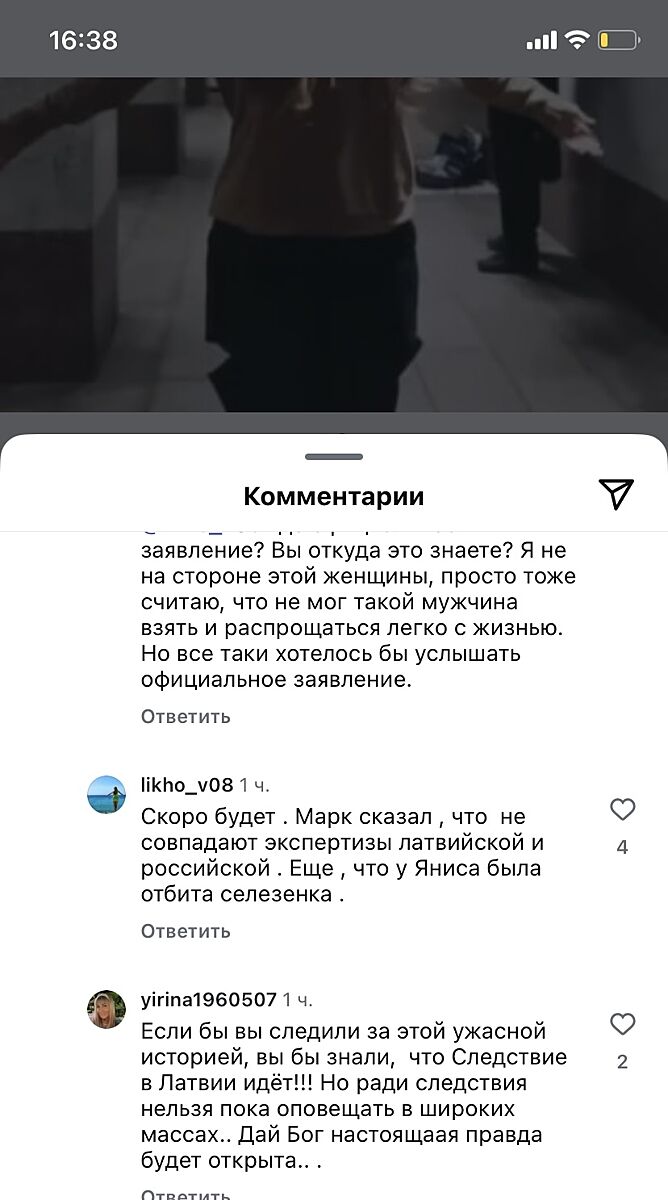Like the comment by yirina1960507

pyautogui.click(x=622, y=1025)
